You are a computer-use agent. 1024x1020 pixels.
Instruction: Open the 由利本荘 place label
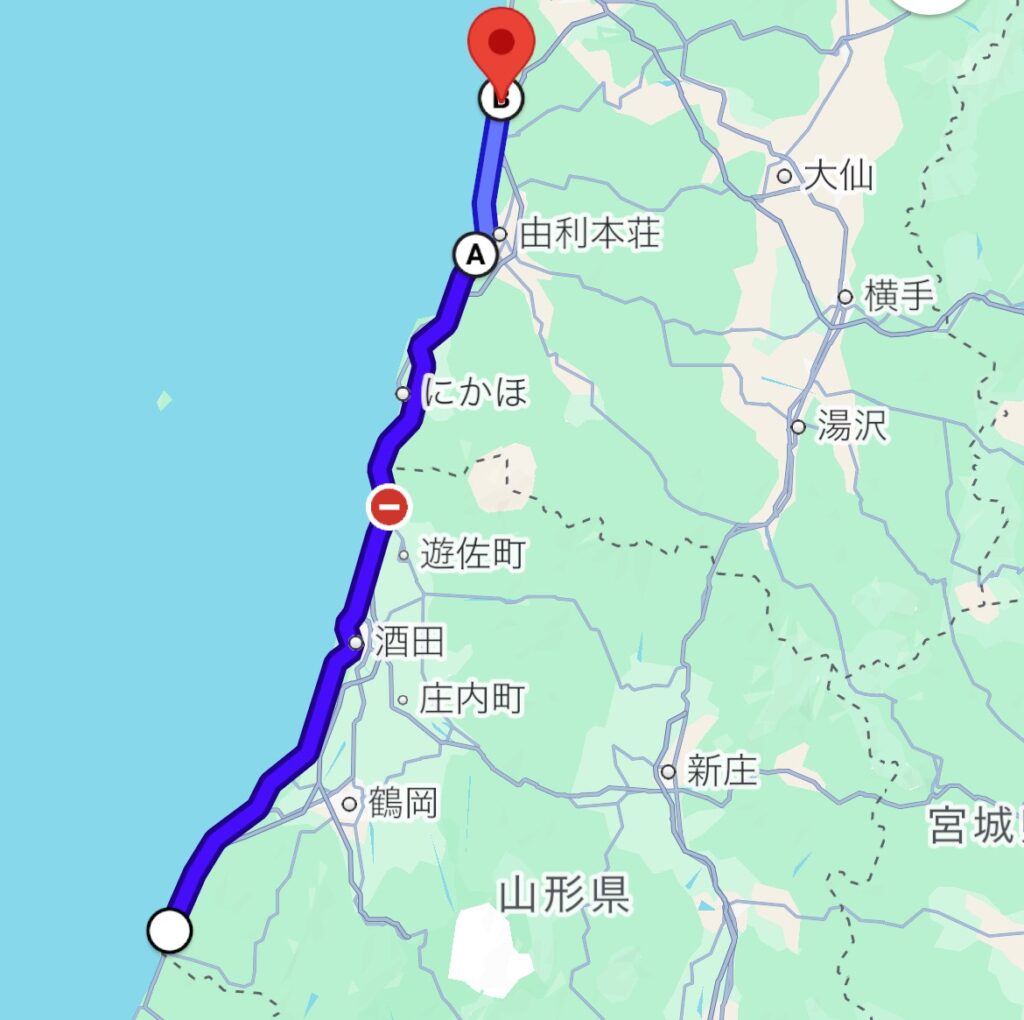tap(590, 234)
